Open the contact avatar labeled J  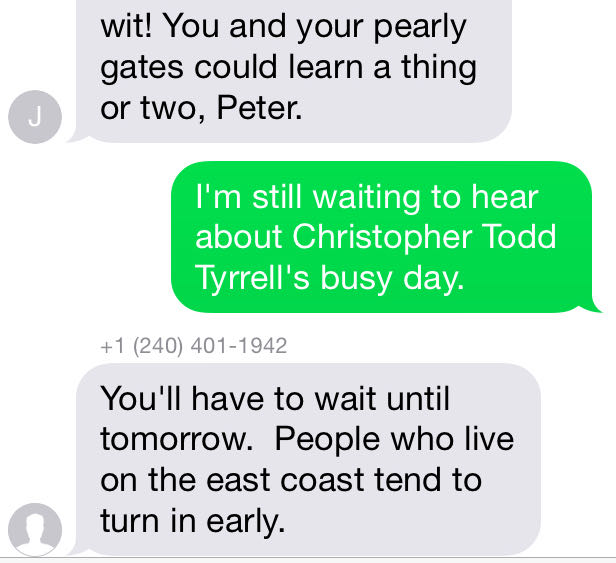pos(35,117)
